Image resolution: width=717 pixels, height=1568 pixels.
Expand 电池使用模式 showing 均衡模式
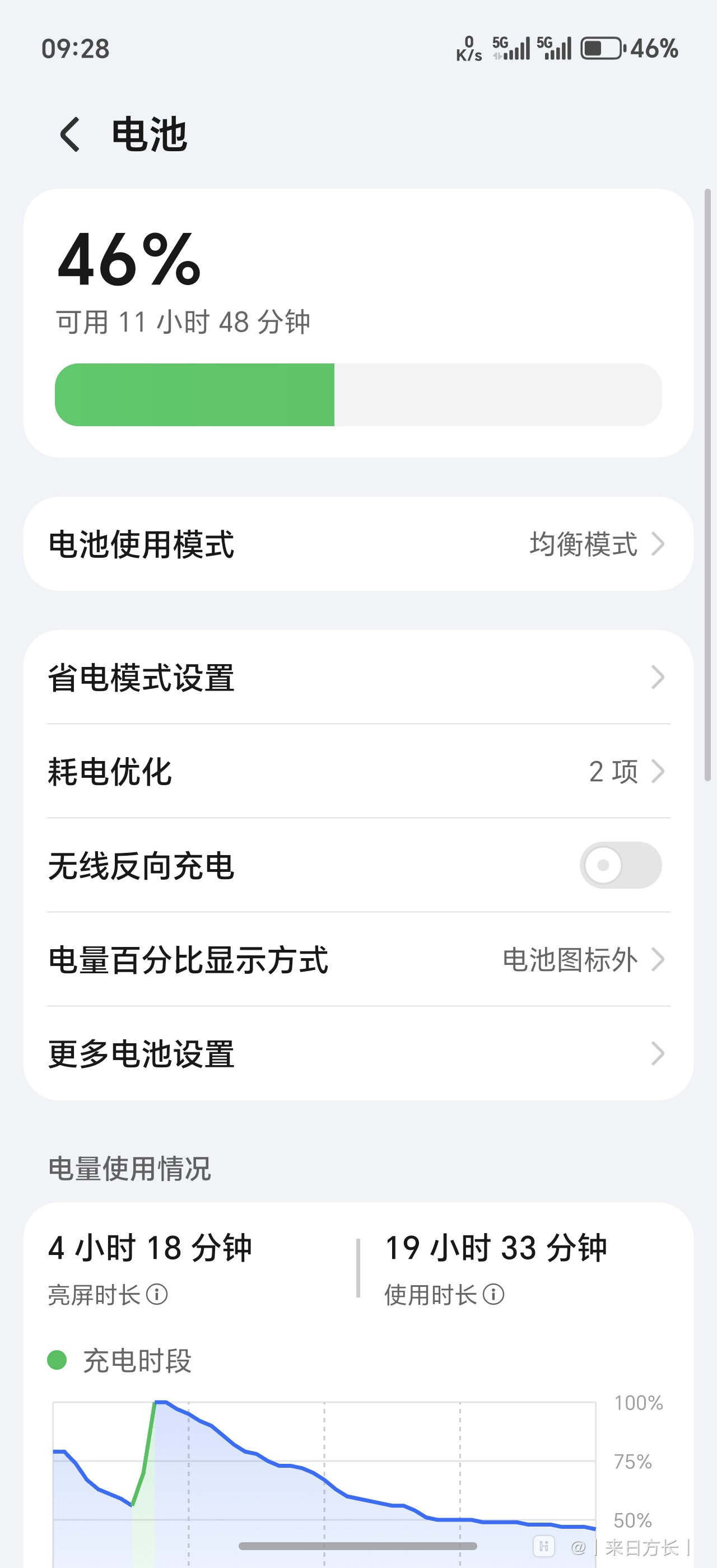point(358,544)
